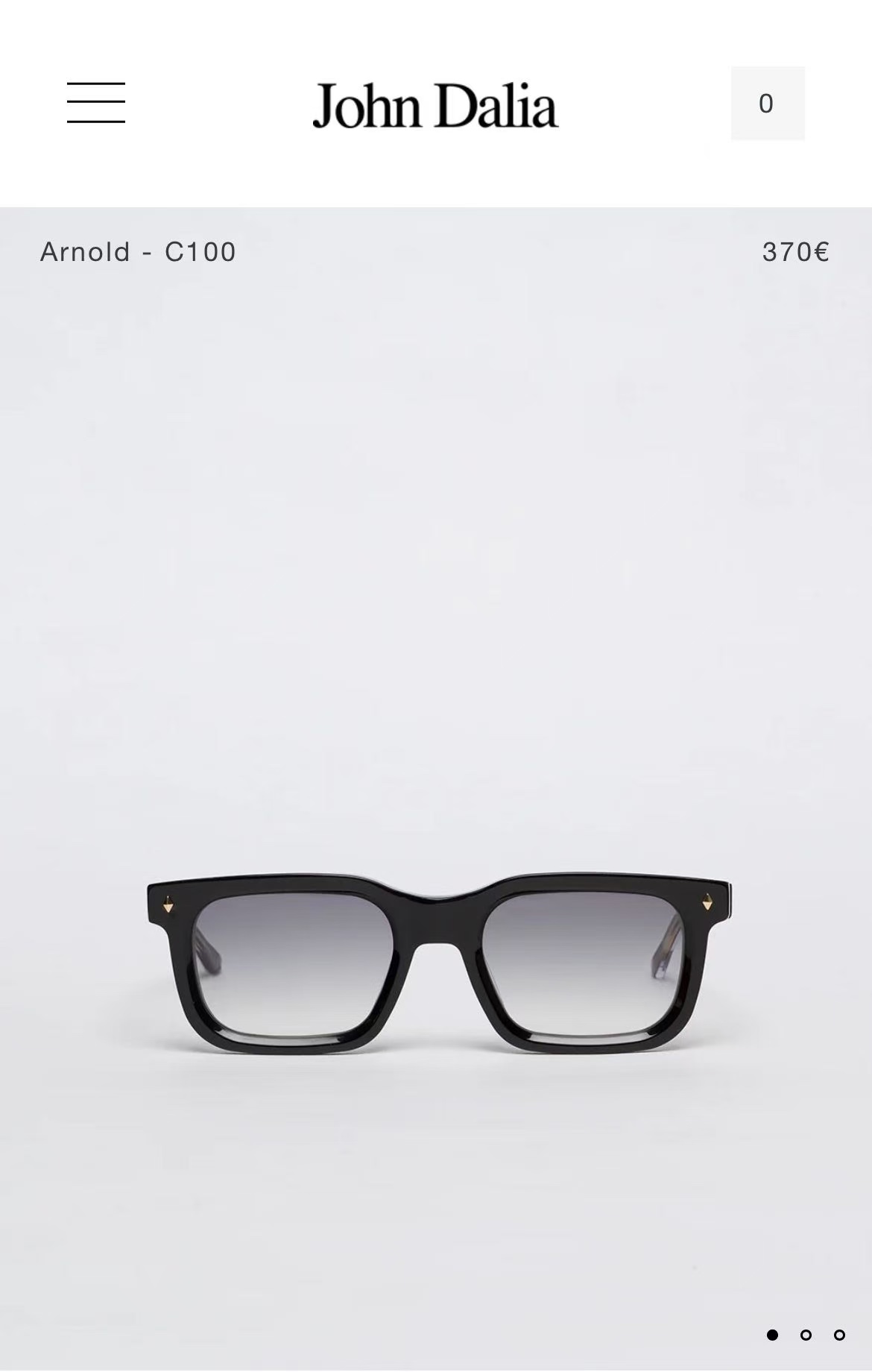Go to John Dalia home page
872x1372 pixels.
pyautogui.click(x=435, y=105)
